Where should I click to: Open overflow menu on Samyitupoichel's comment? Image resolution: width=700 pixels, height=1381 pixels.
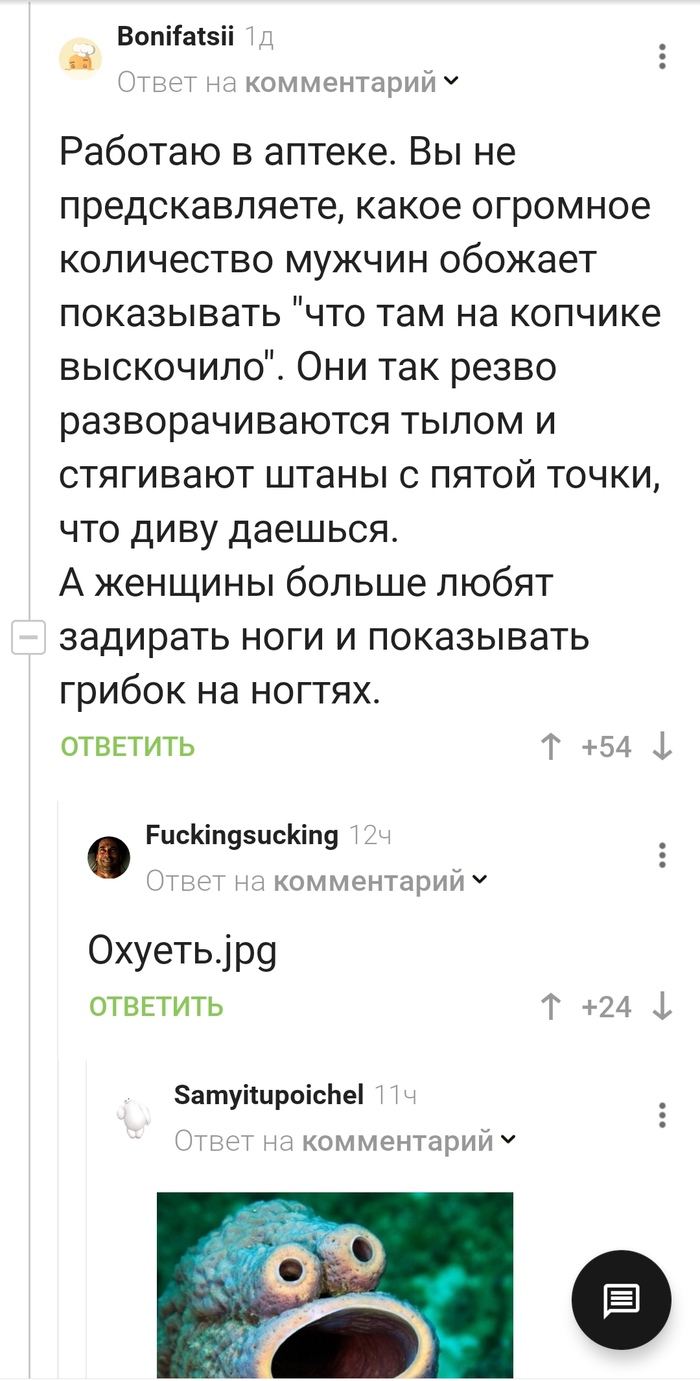click(662, 1115)
